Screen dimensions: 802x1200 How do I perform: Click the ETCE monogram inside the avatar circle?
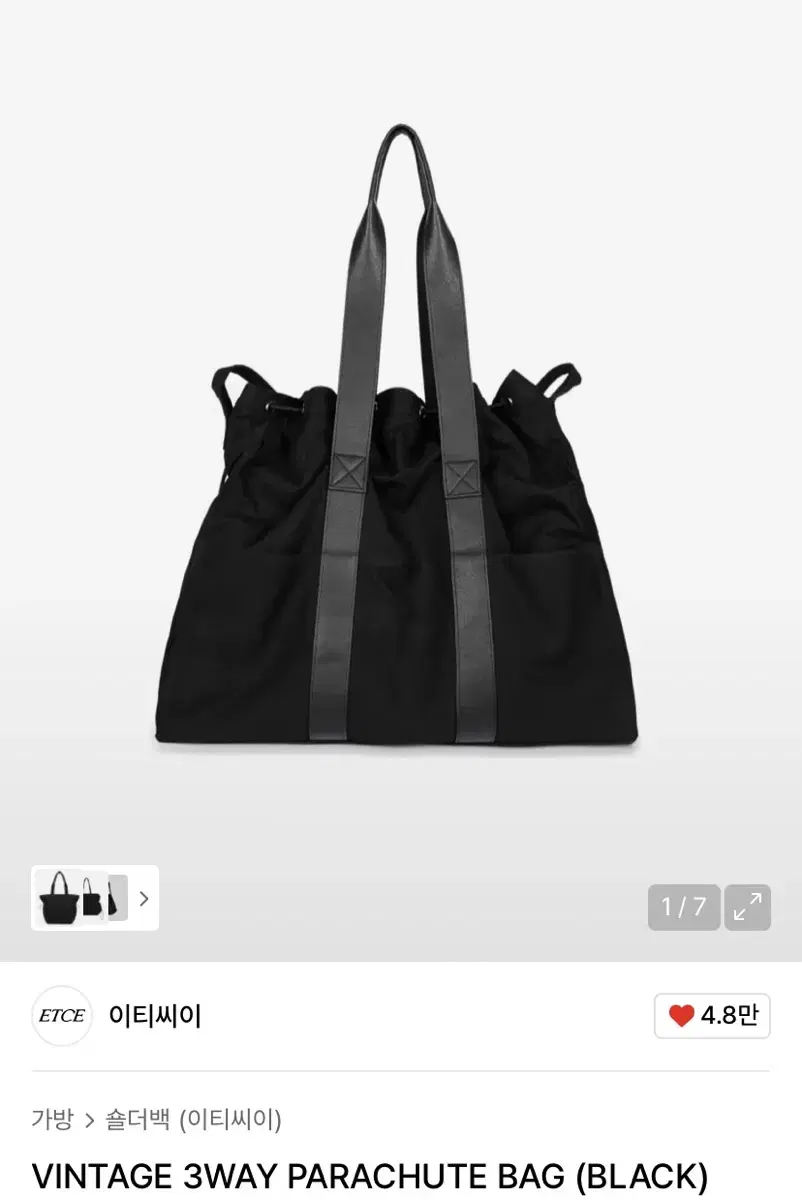62,1015
